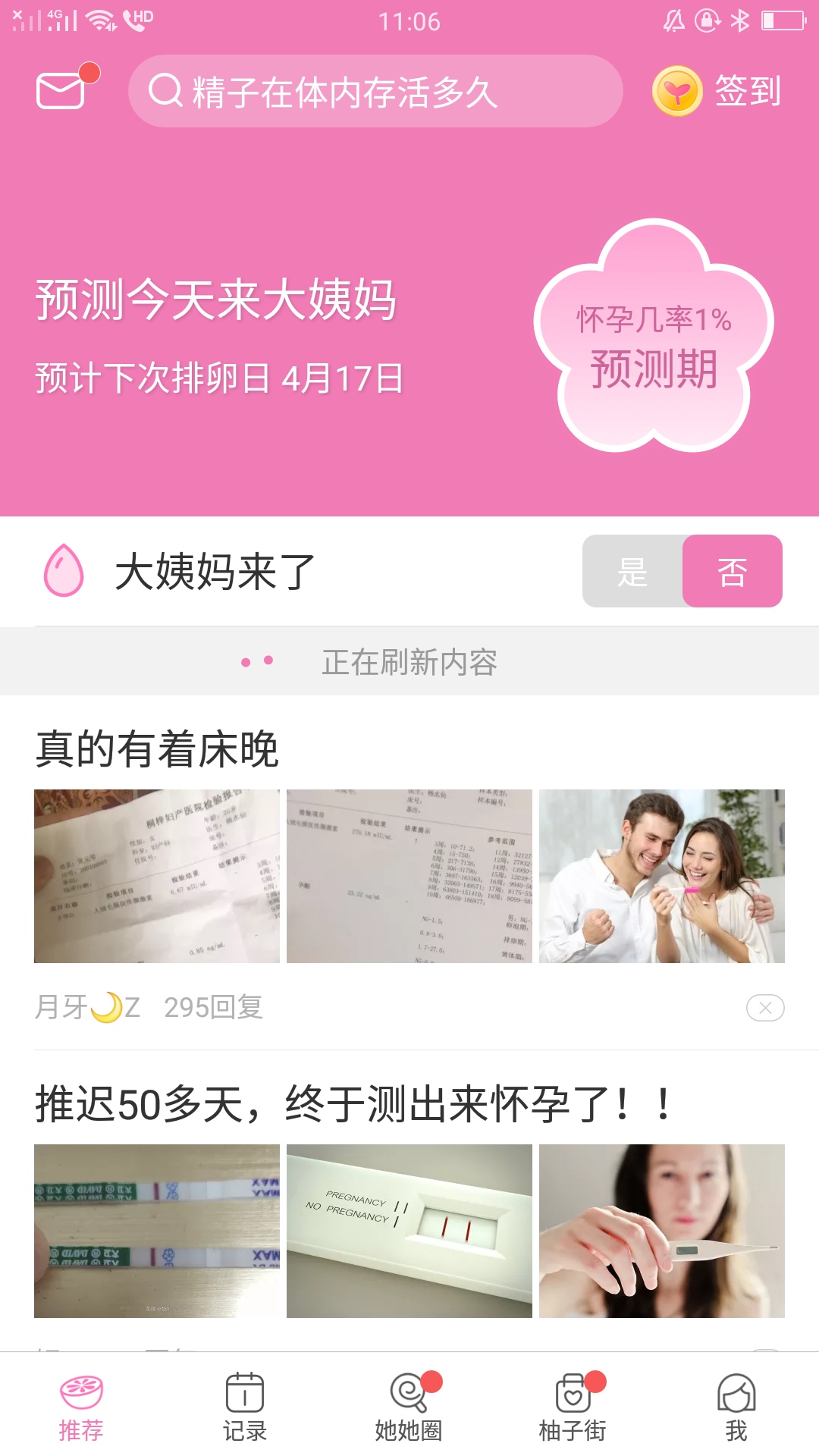Screen dimensions: 819x1456
Task: Select 是 for 大姨妈来了
Action: pyautogui.click(x=632, y=572)
